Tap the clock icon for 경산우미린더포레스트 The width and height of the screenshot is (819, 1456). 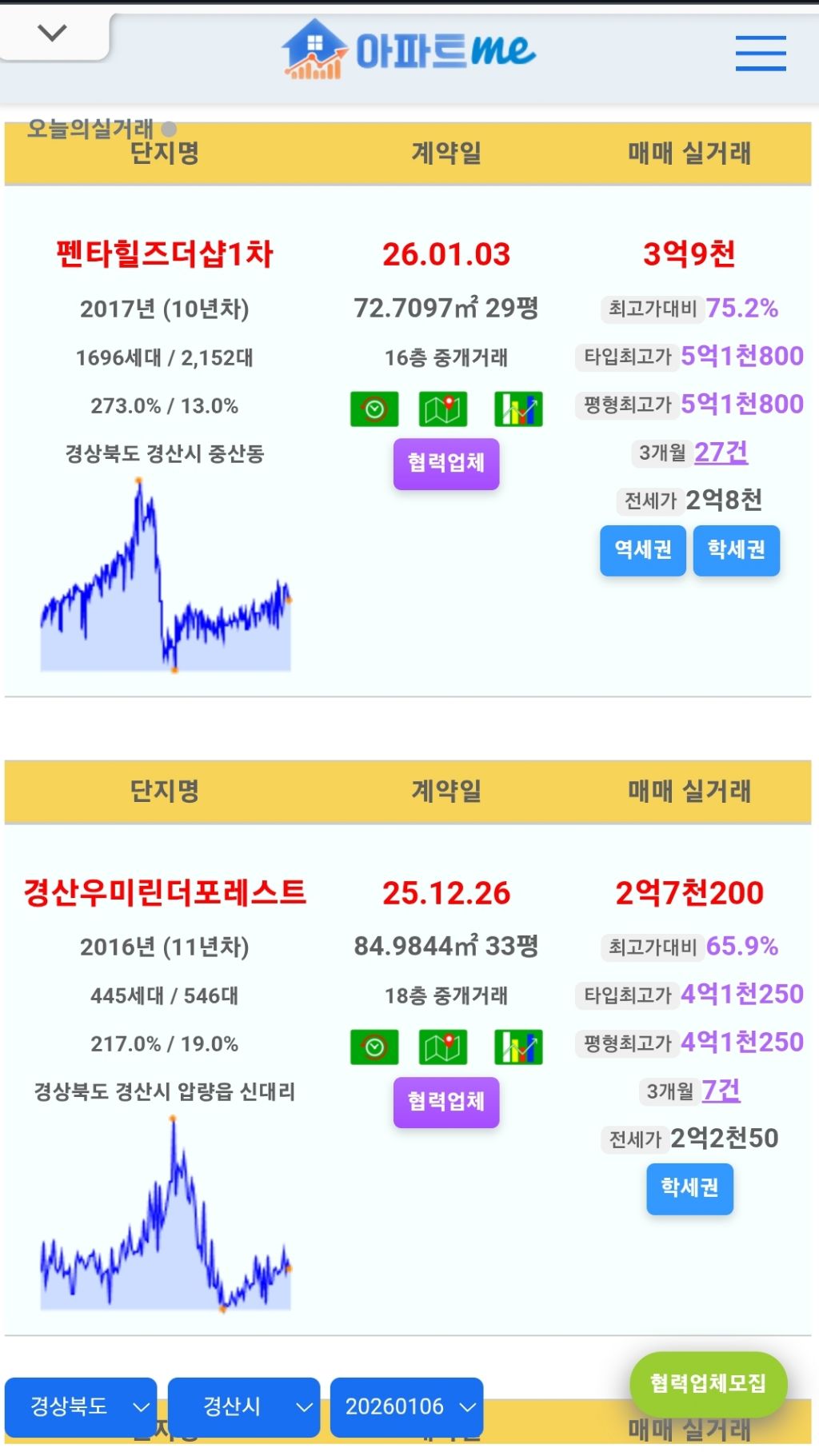374,1047
